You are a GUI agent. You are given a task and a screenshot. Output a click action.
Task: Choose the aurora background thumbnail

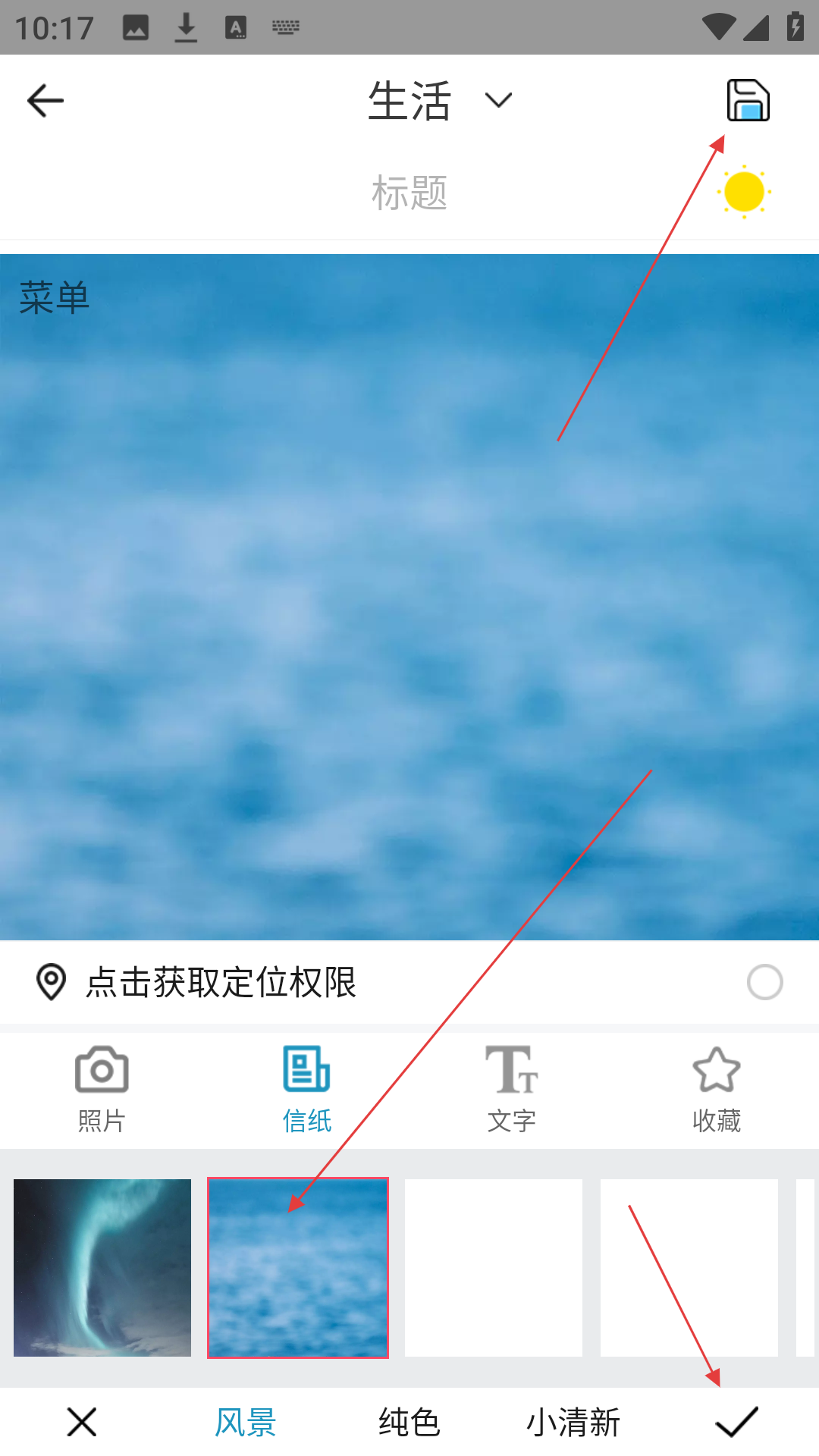102,1268
